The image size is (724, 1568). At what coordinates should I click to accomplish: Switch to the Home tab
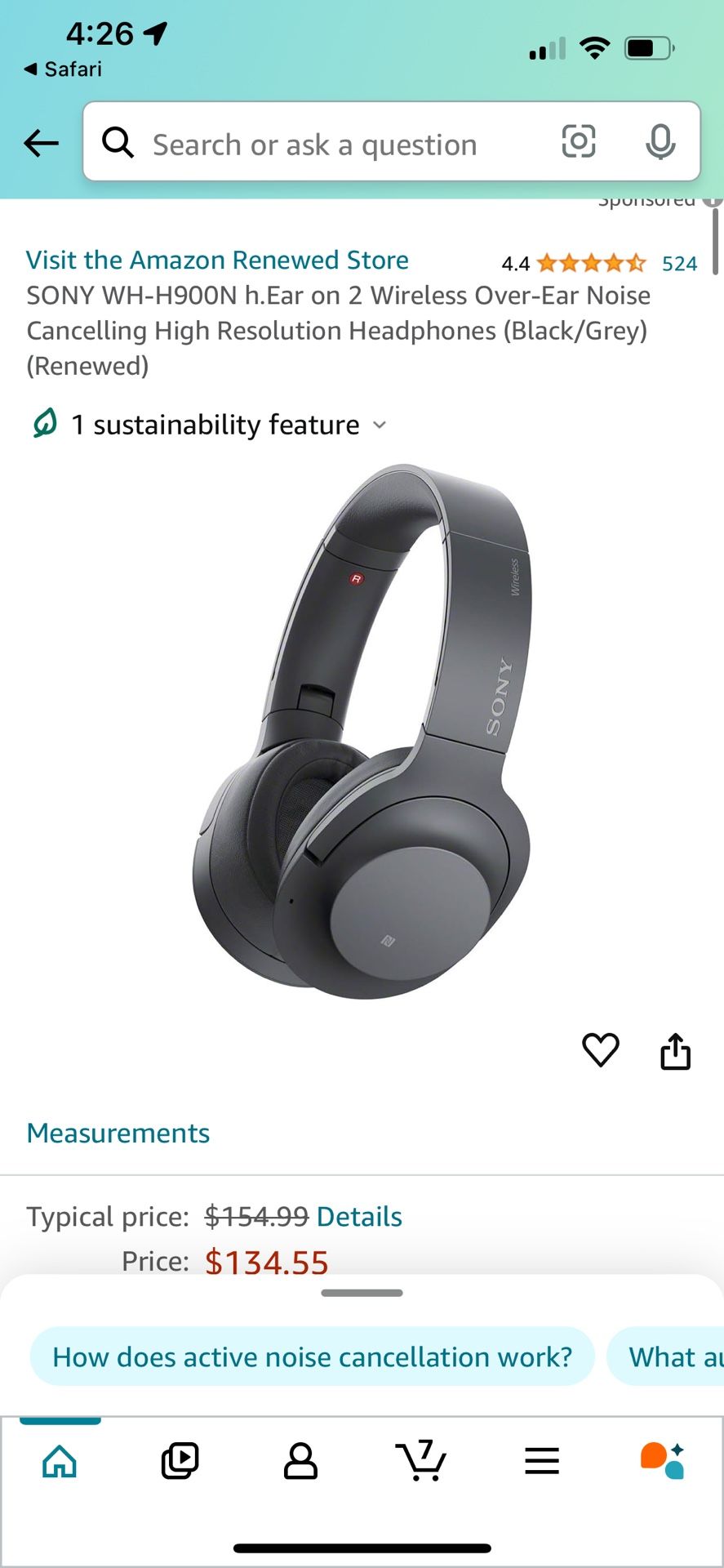click(x=60, y=1461)
